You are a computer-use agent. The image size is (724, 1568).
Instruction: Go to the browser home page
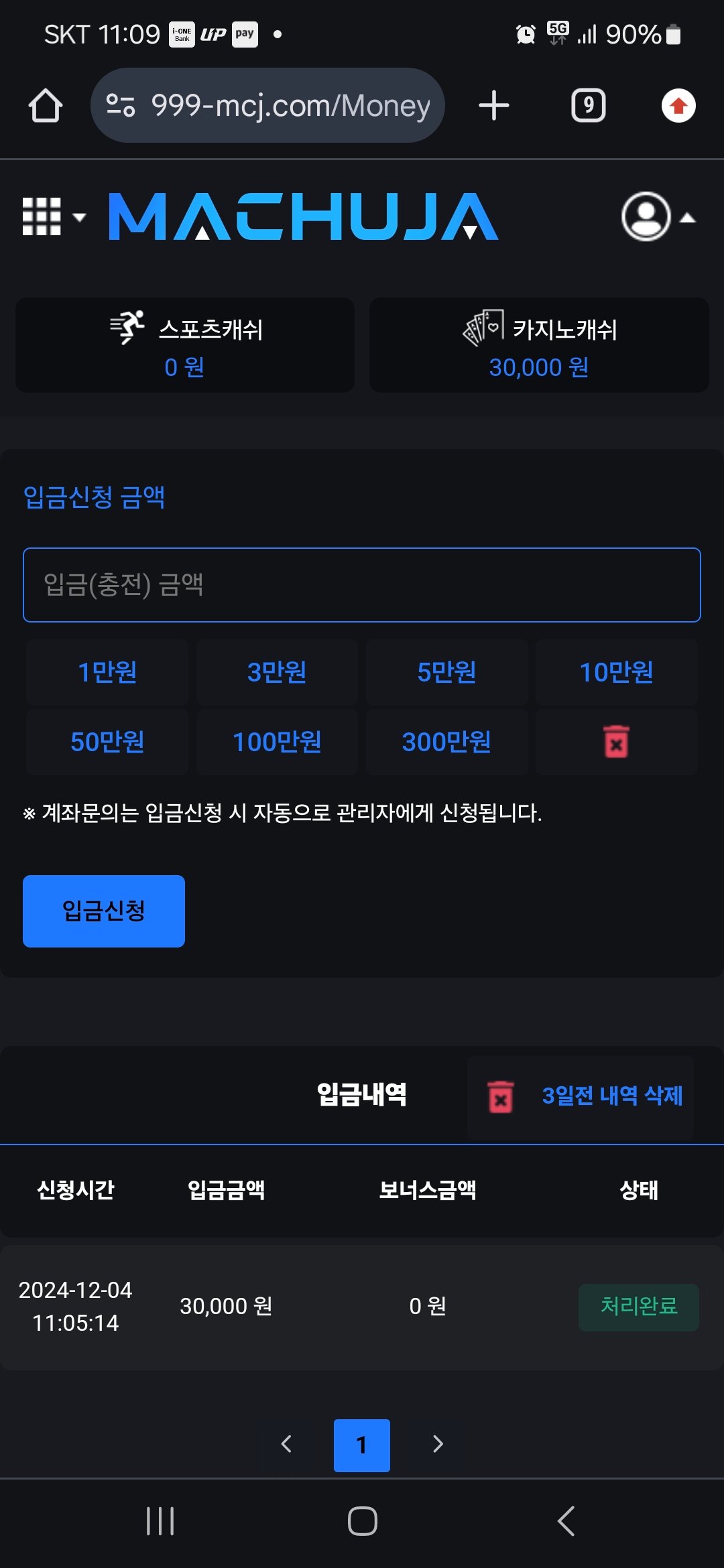point(46,106)
